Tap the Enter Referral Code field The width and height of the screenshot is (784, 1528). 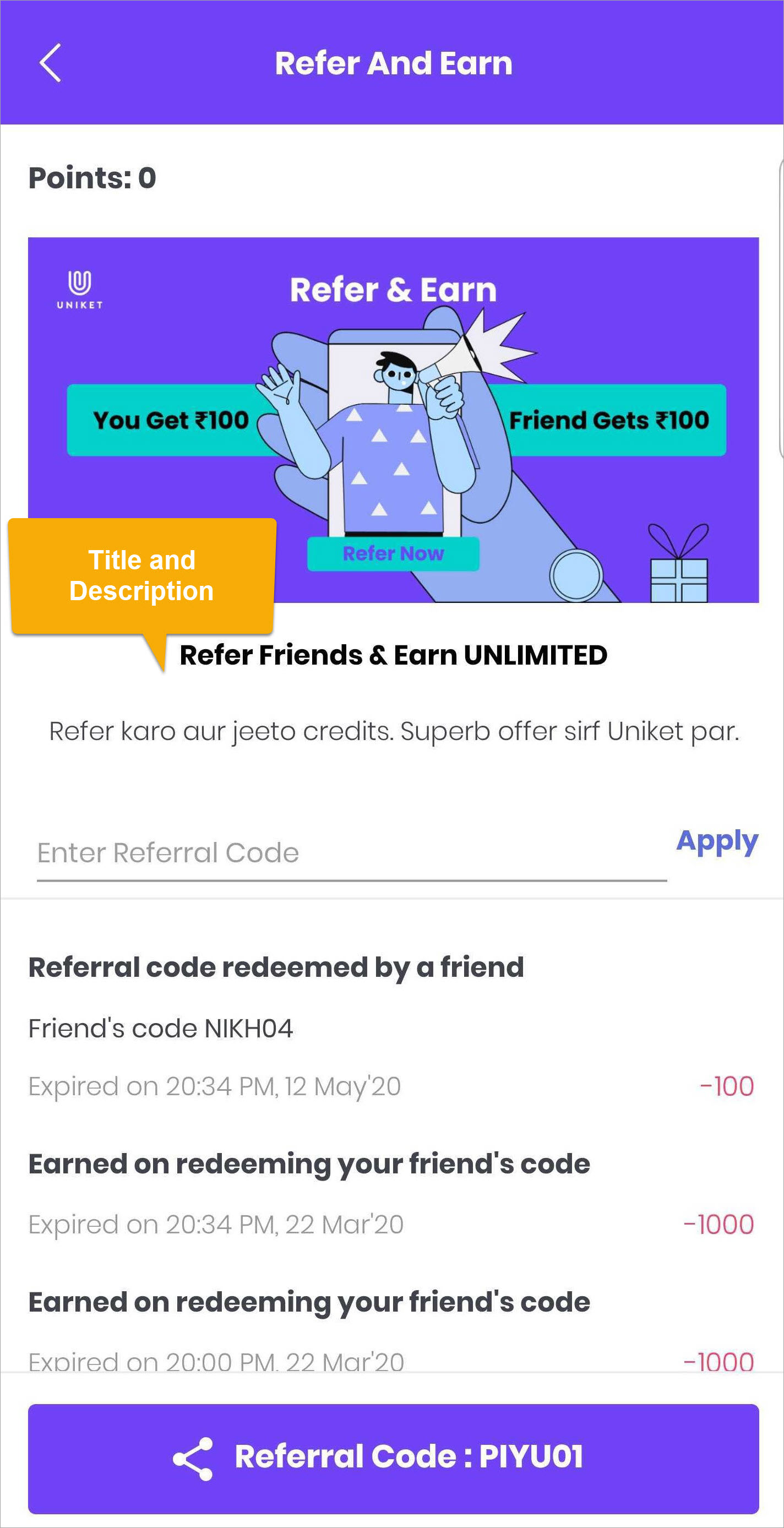click(351, 853)
